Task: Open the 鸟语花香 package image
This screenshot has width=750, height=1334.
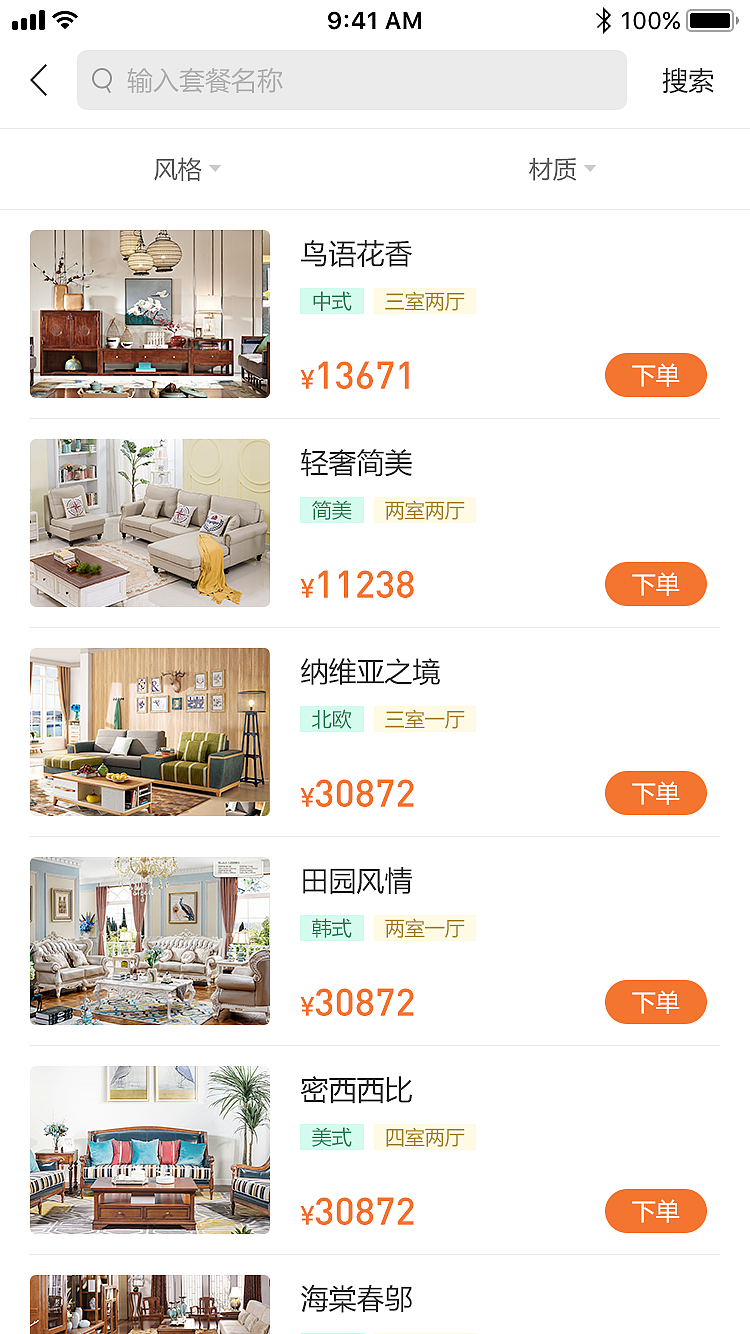Action: click(150, 314)
